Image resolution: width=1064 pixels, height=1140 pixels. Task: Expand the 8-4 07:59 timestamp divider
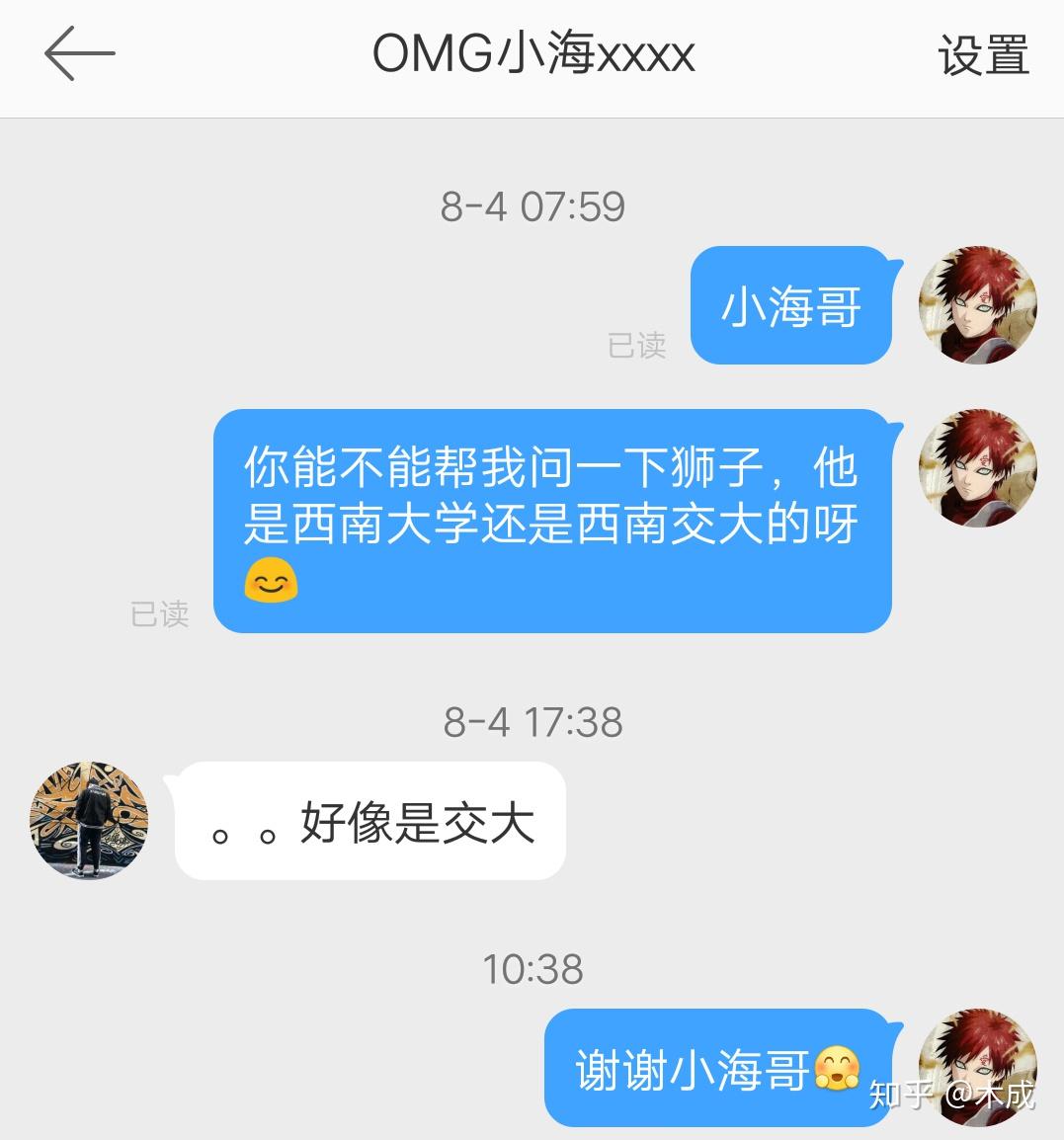(532, 205)
